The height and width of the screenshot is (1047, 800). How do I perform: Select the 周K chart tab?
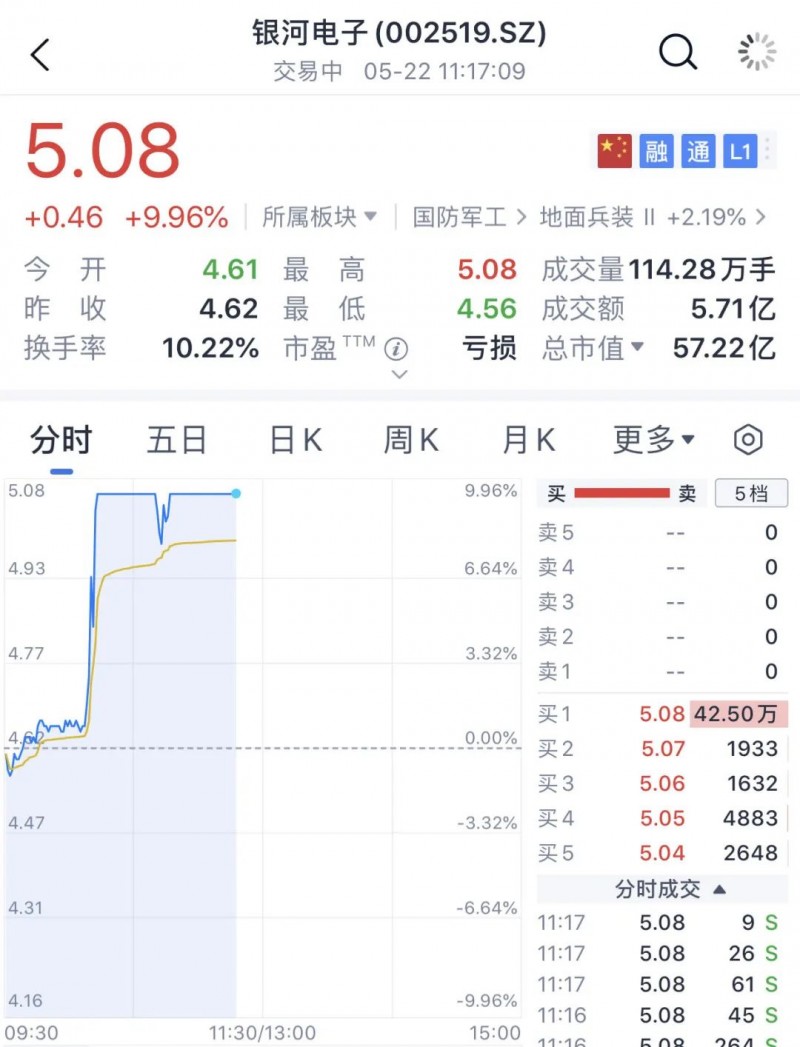[x=411, y=440]
